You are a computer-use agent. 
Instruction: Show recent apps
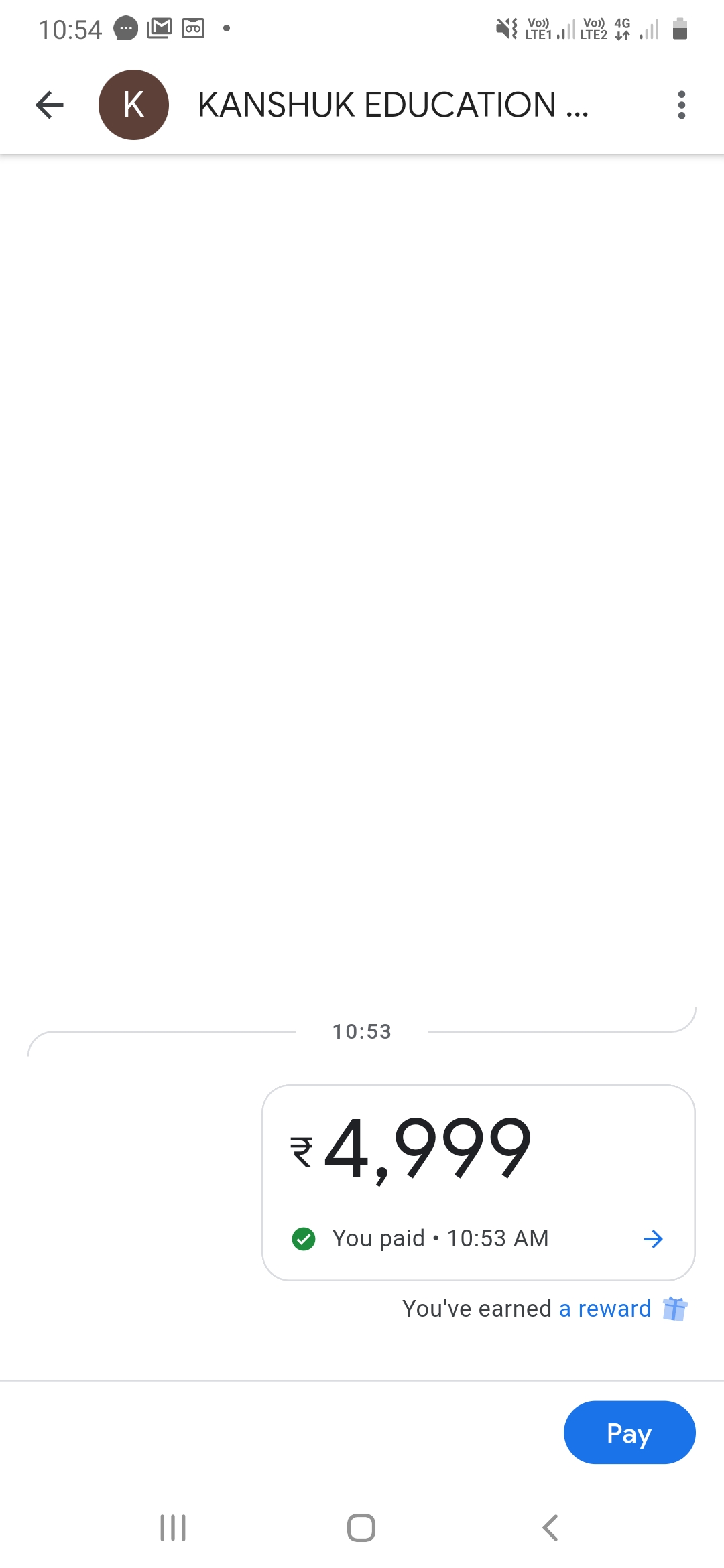(173, 1528)
